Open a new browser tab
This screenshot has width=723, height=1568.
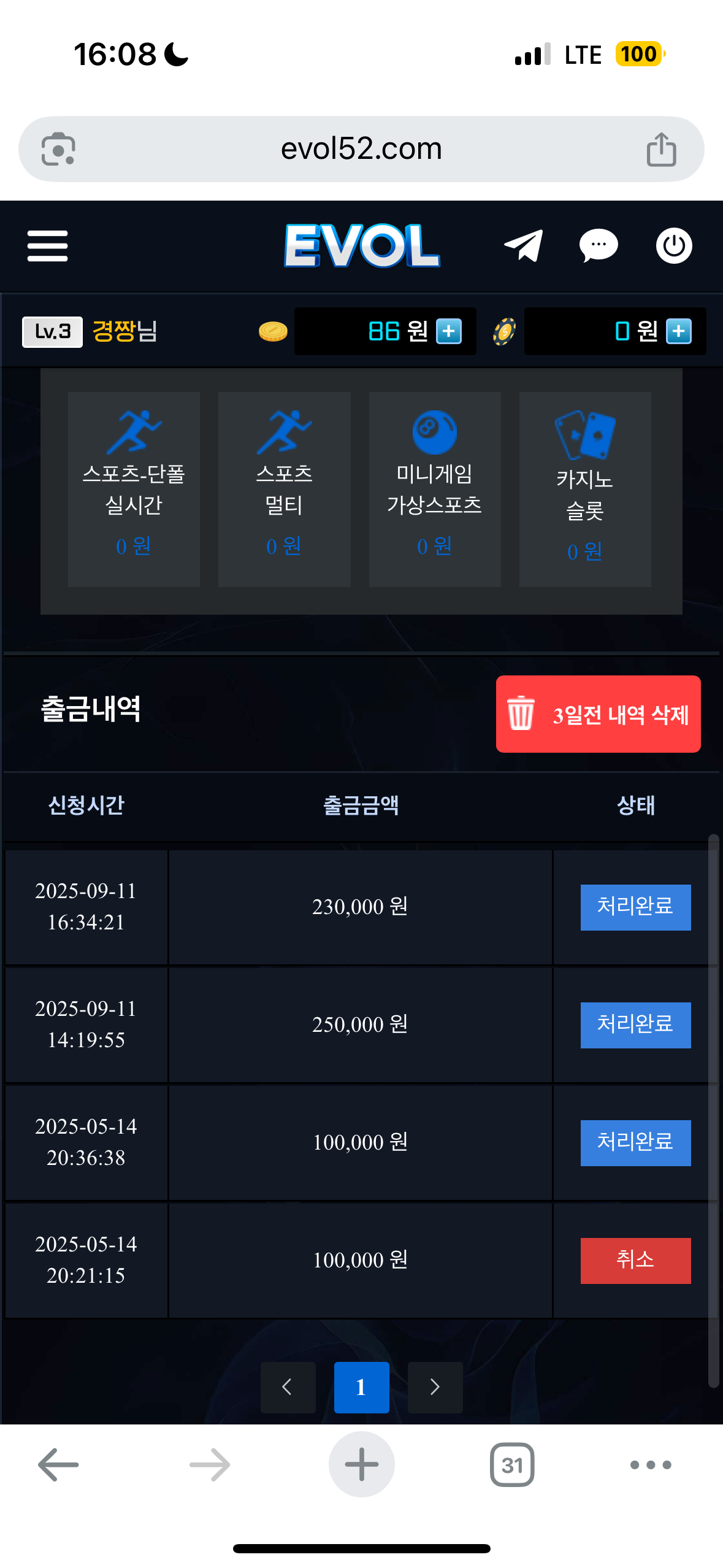click(361, 1464)
